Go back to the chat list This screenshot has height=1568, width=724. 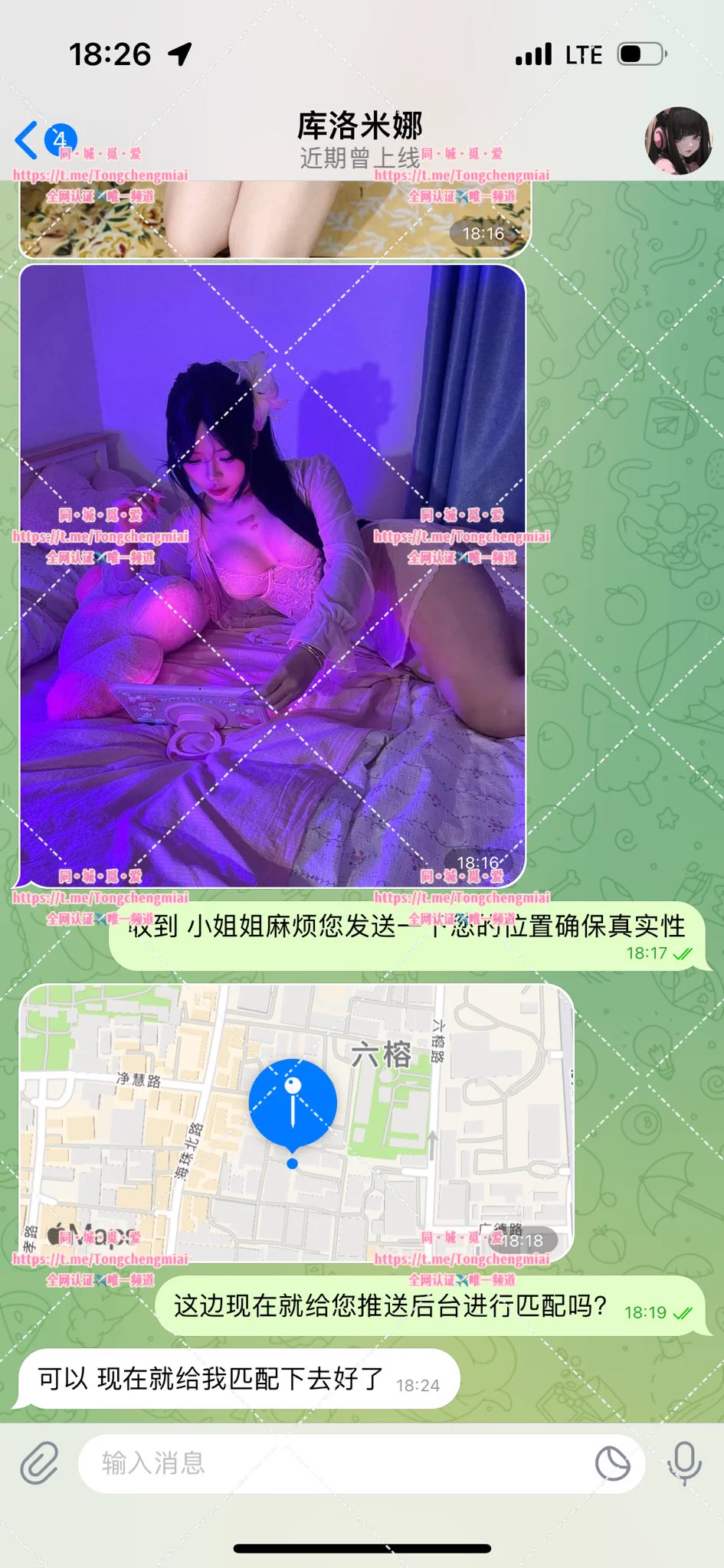[28, 140]
